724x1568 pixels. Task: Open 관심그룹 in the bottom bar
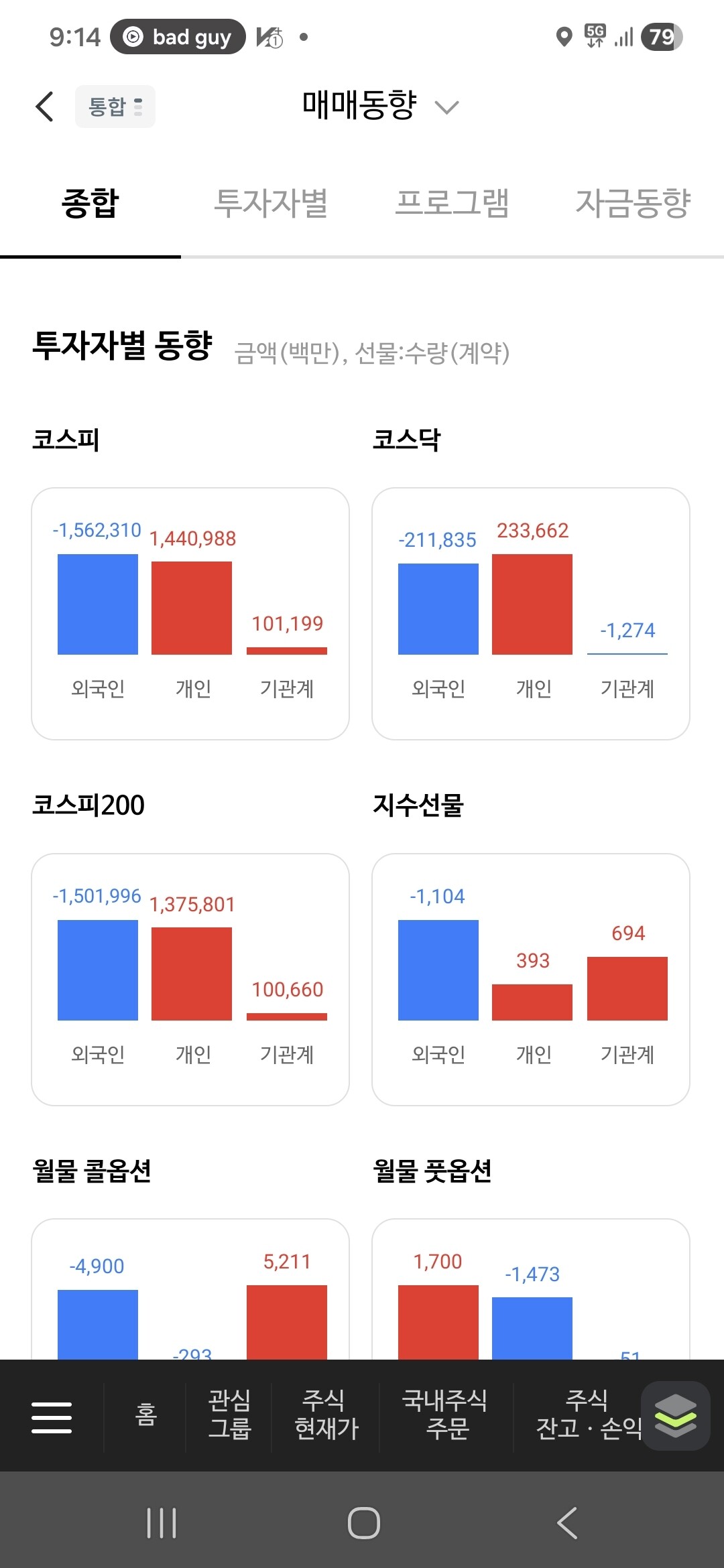click(x=229, y=1415)
